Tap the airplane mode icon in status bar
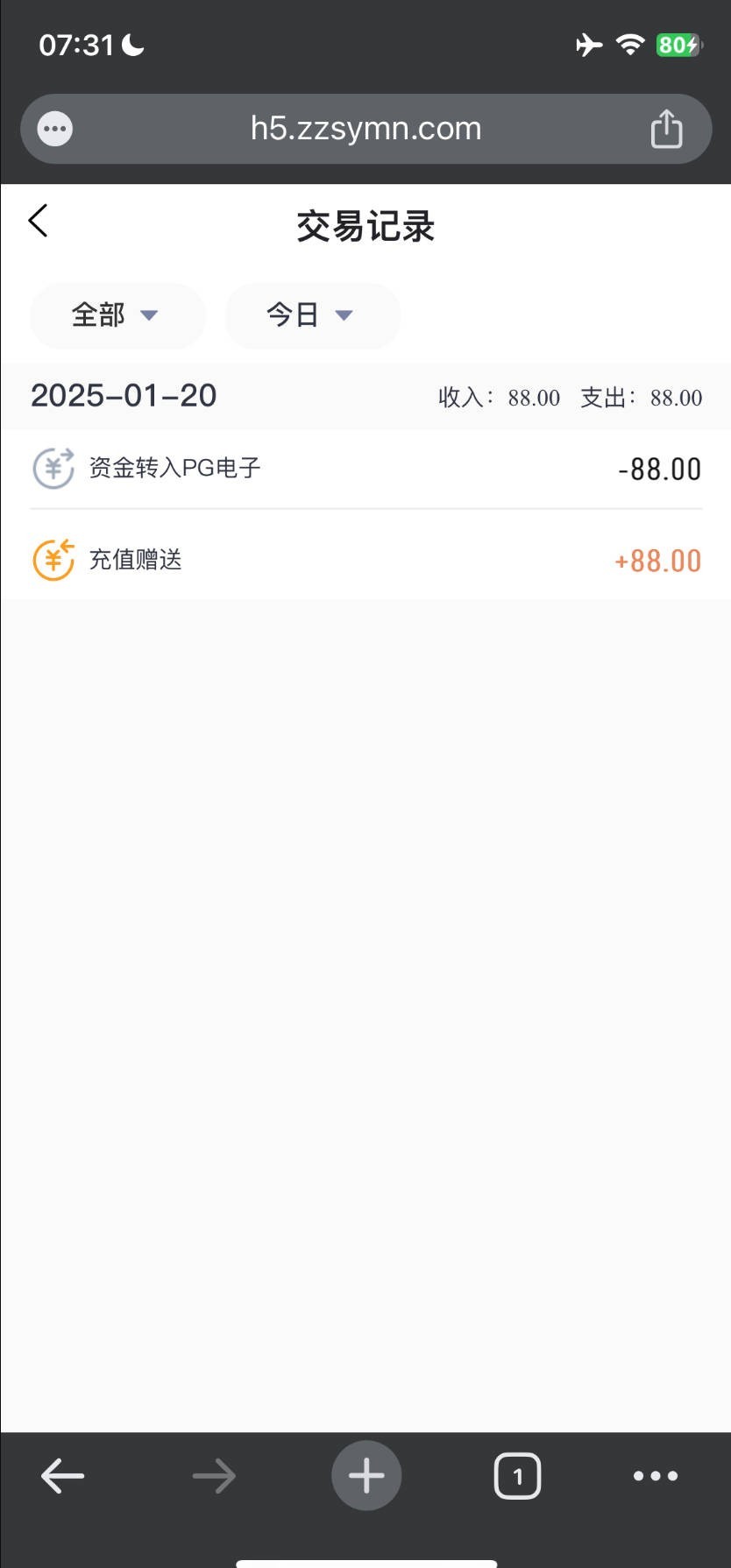 (588, 44)
